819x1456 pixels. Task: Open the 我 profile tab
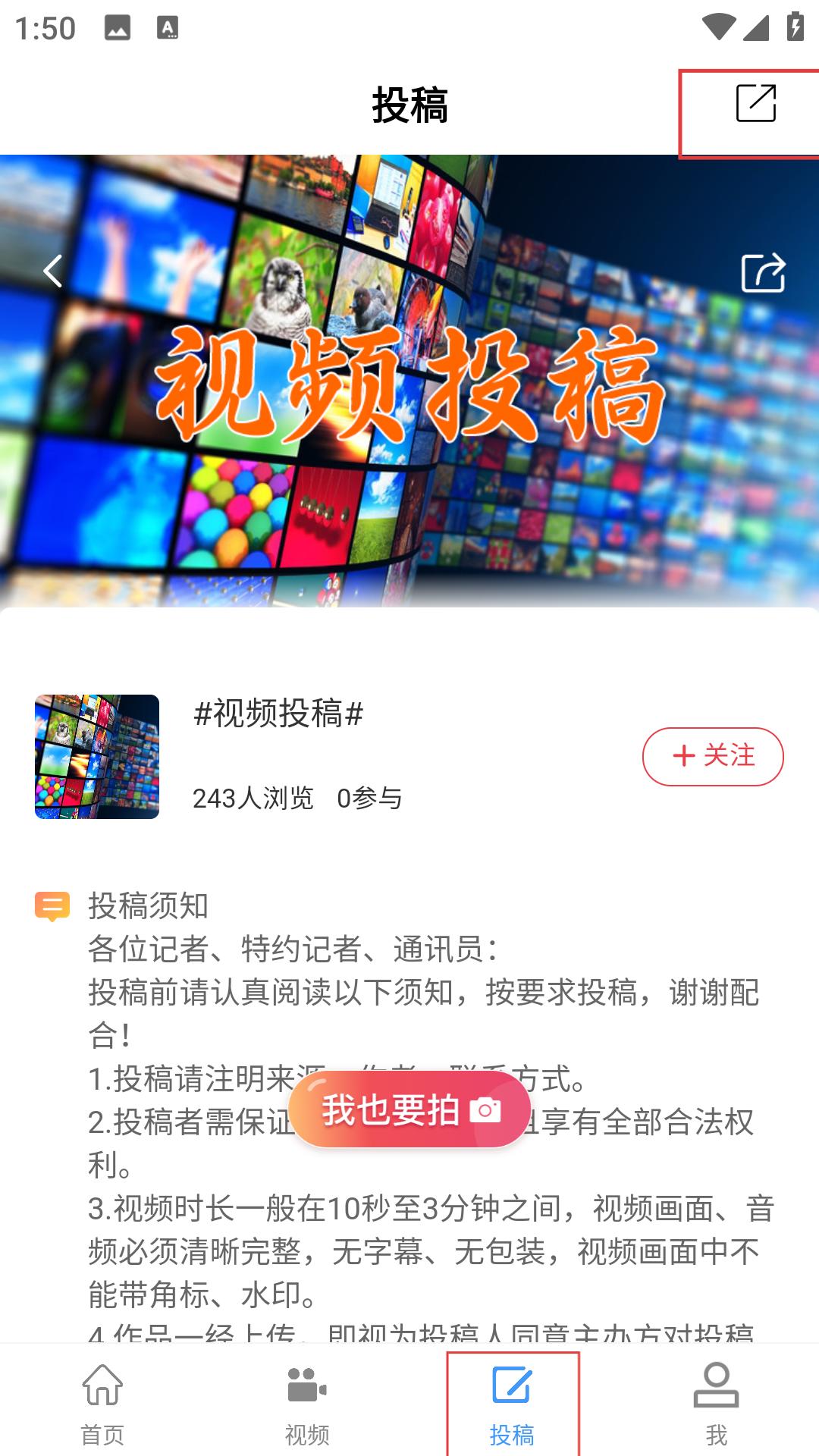716,1403
